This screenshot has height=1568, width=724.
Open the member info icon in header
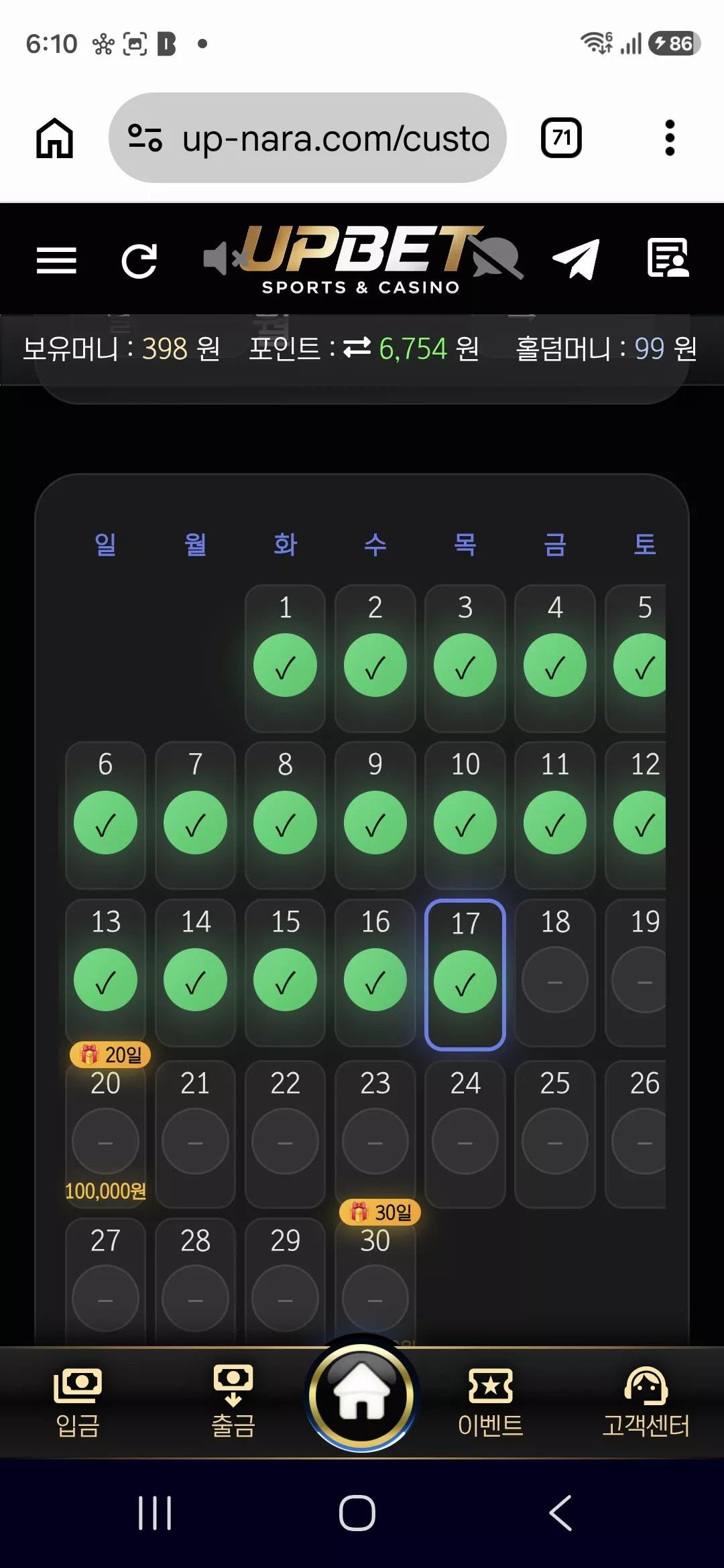click(668, 257)
